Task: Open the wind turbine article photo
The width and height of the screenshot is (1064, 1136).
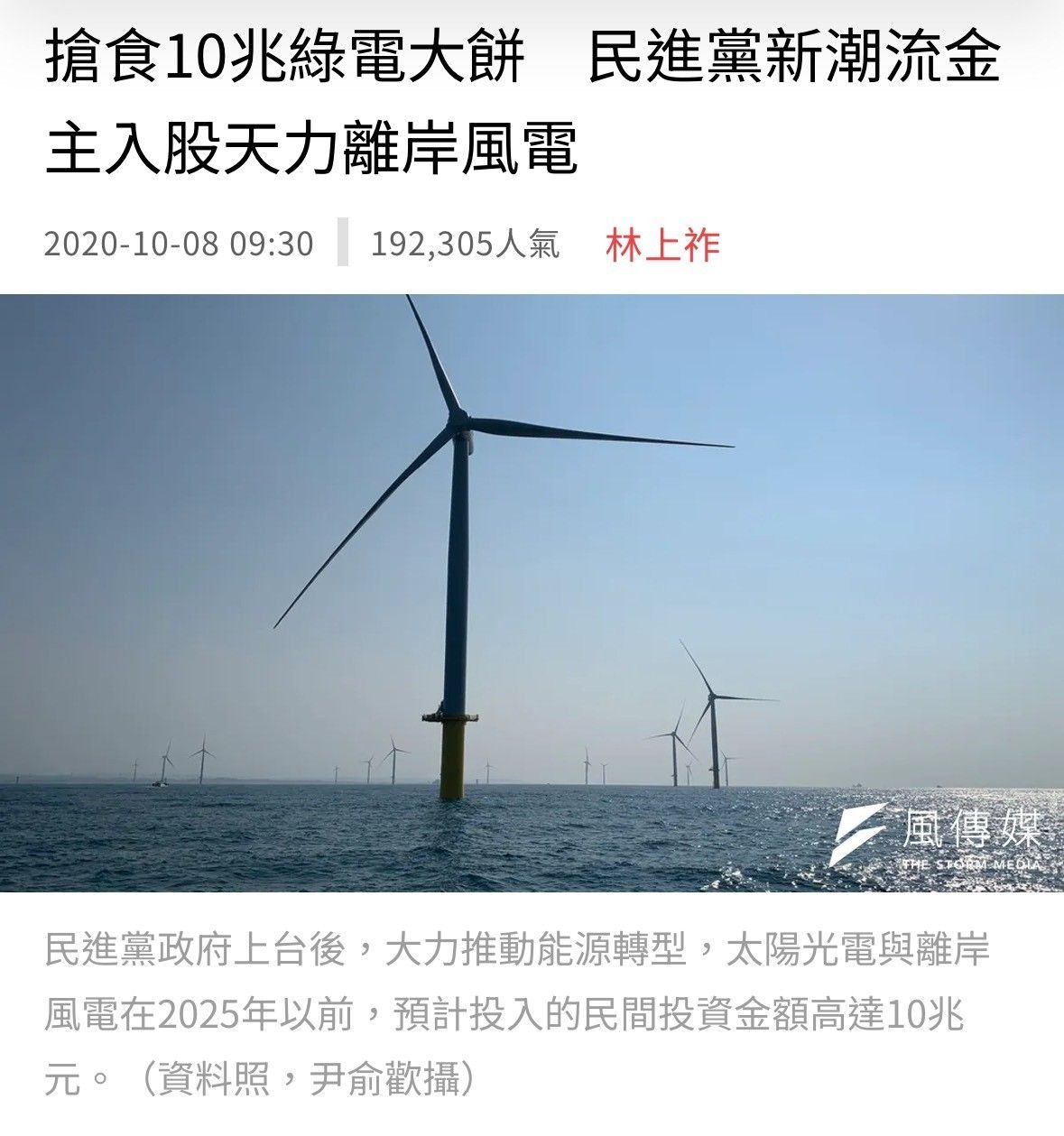Action: 532,593
